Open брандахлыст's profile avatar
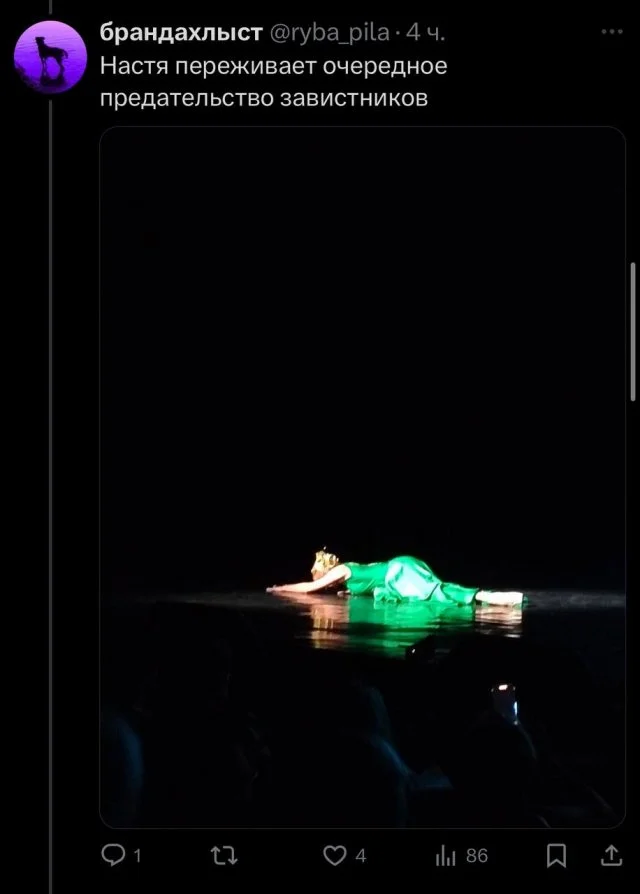Screen dimensions: 640x894 tap(50, 56)
